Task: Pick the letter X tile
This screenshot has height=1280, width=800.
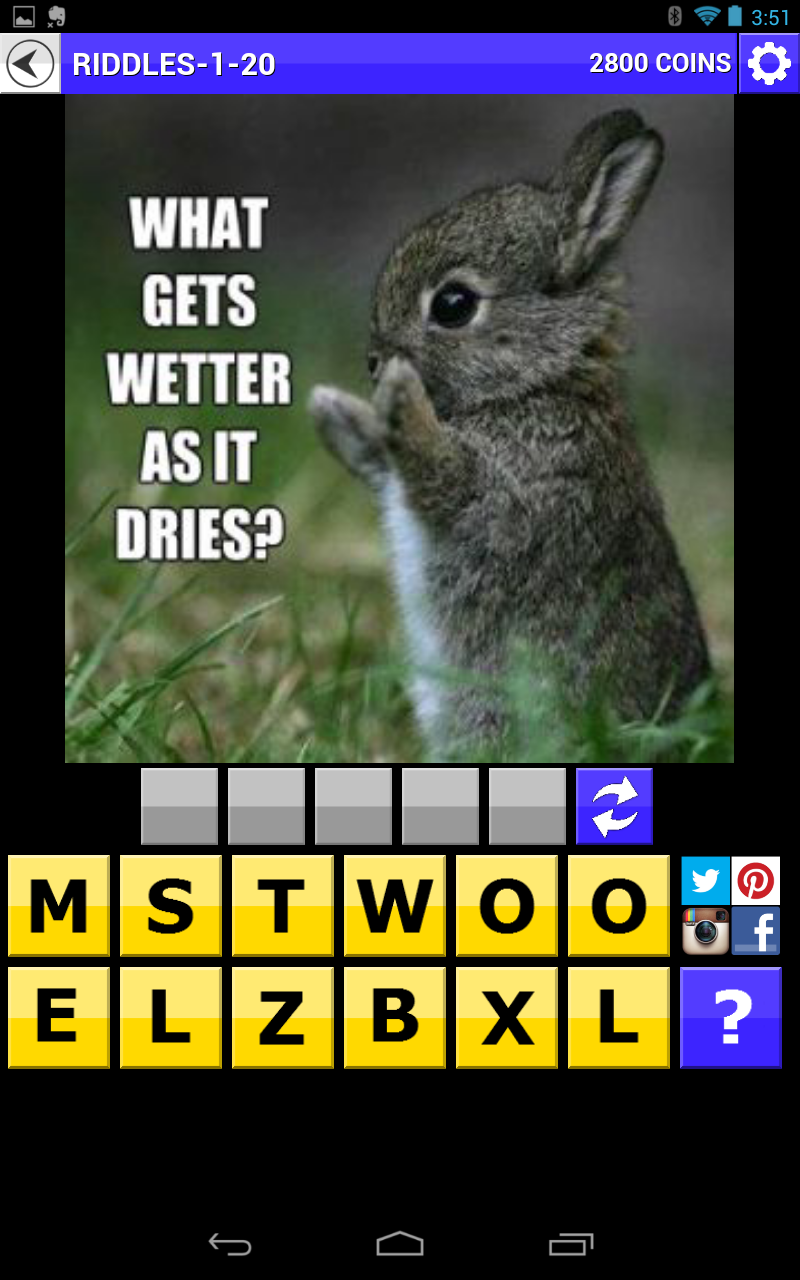Action: pos(506,1017)
